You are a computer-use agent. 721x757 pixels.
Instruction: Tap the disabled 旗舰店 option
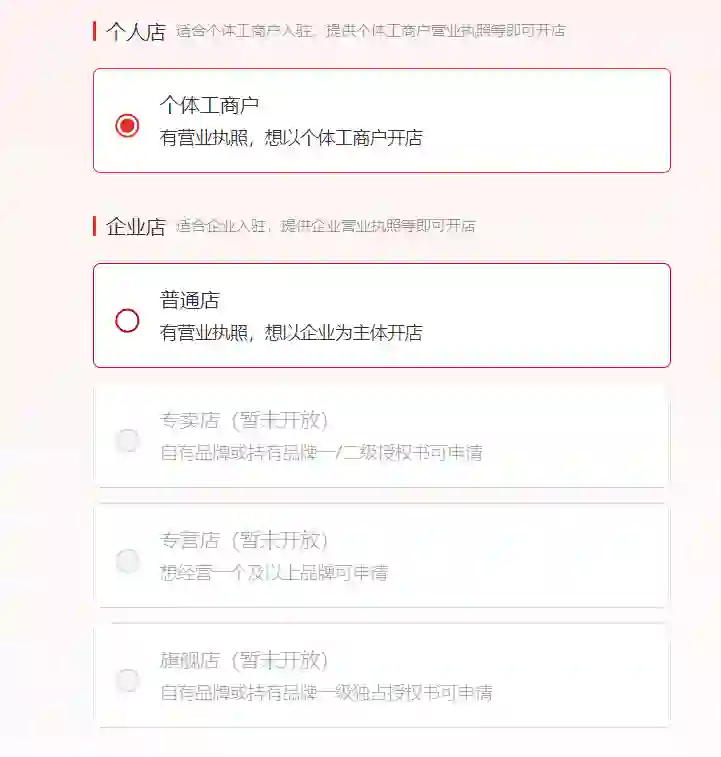pyautogui.click(x=127, y=681)
